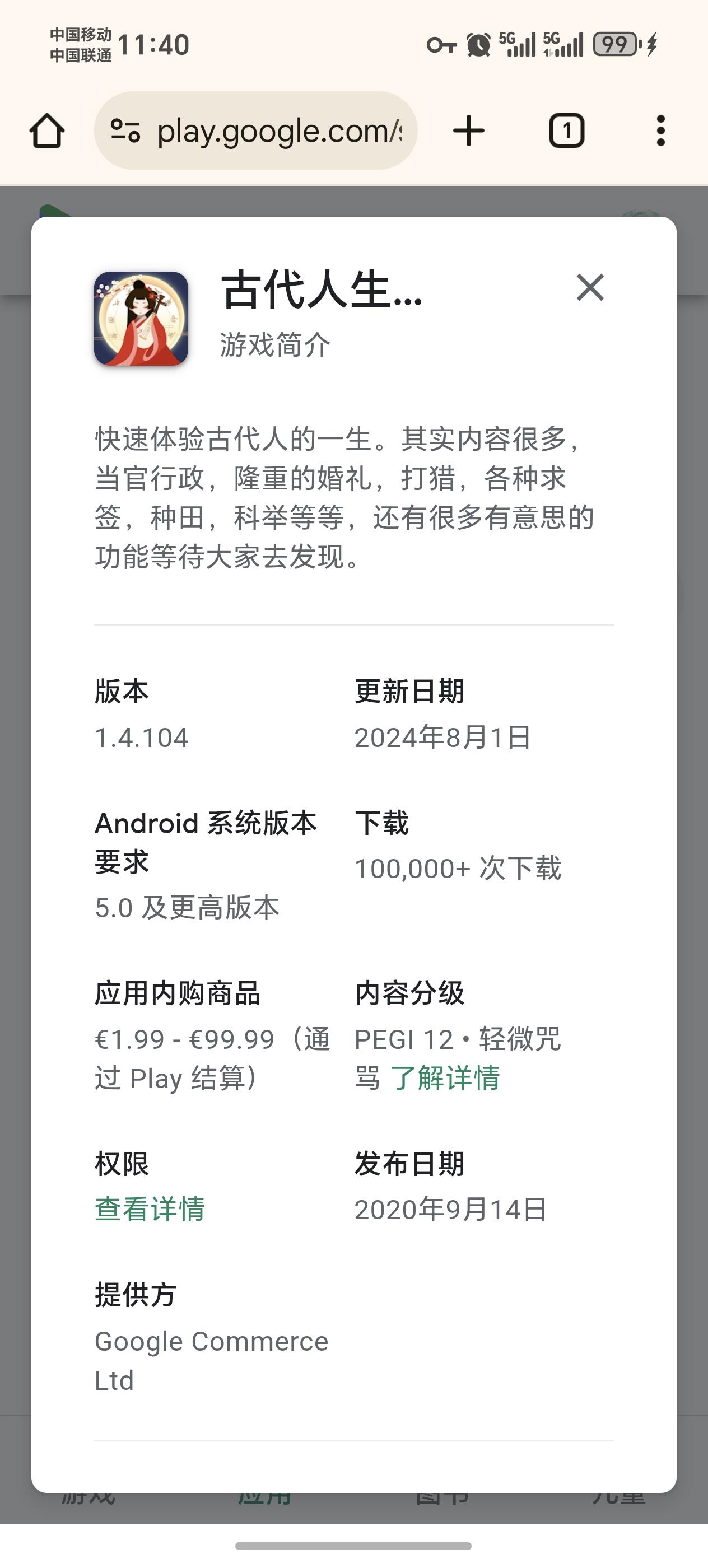Open the Chrome three-dot overflow menu
The width and height of the screenshot is (708, 1568).
(x=661, y=130)
